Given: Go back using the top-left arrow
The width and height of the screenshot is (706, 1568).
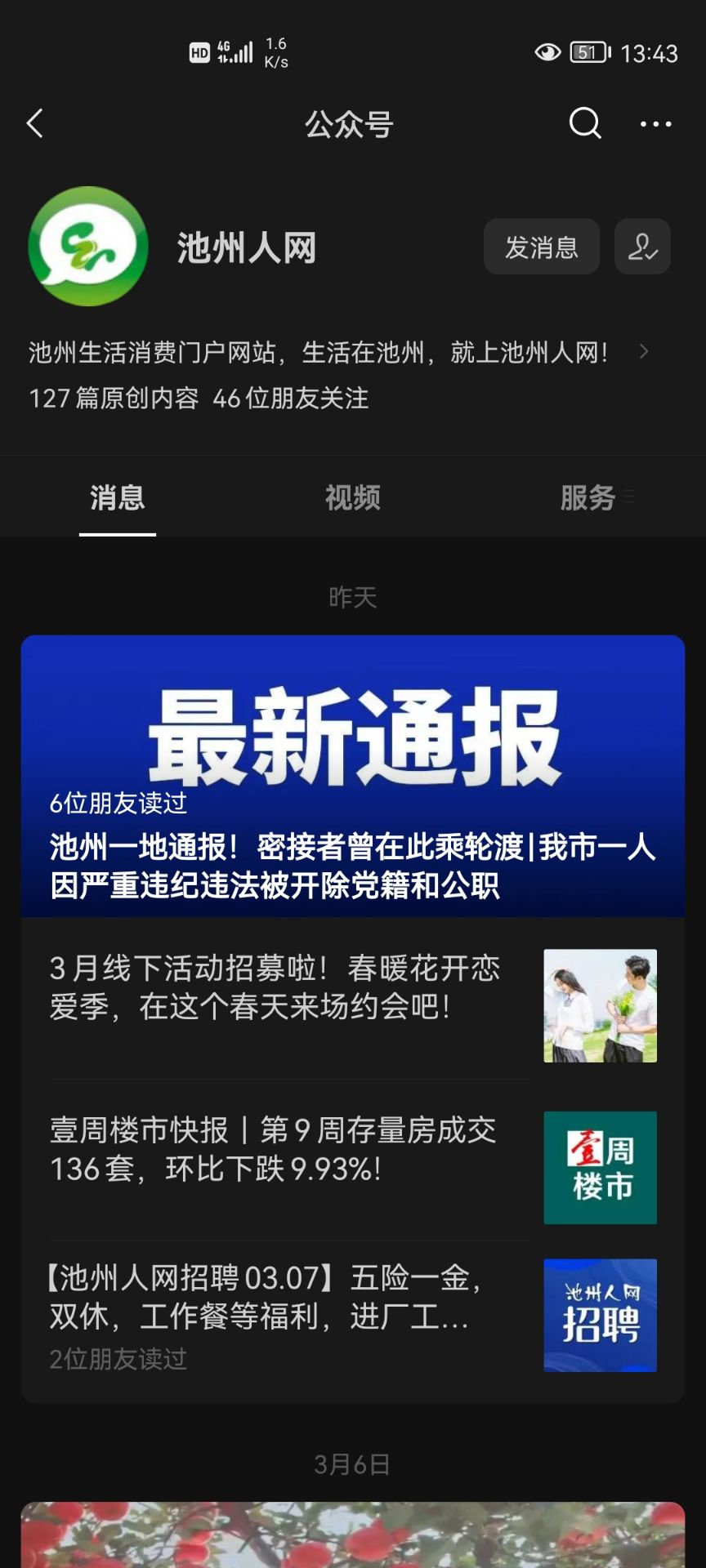Looking at the screenshot, I should click(x=35, y=124).
